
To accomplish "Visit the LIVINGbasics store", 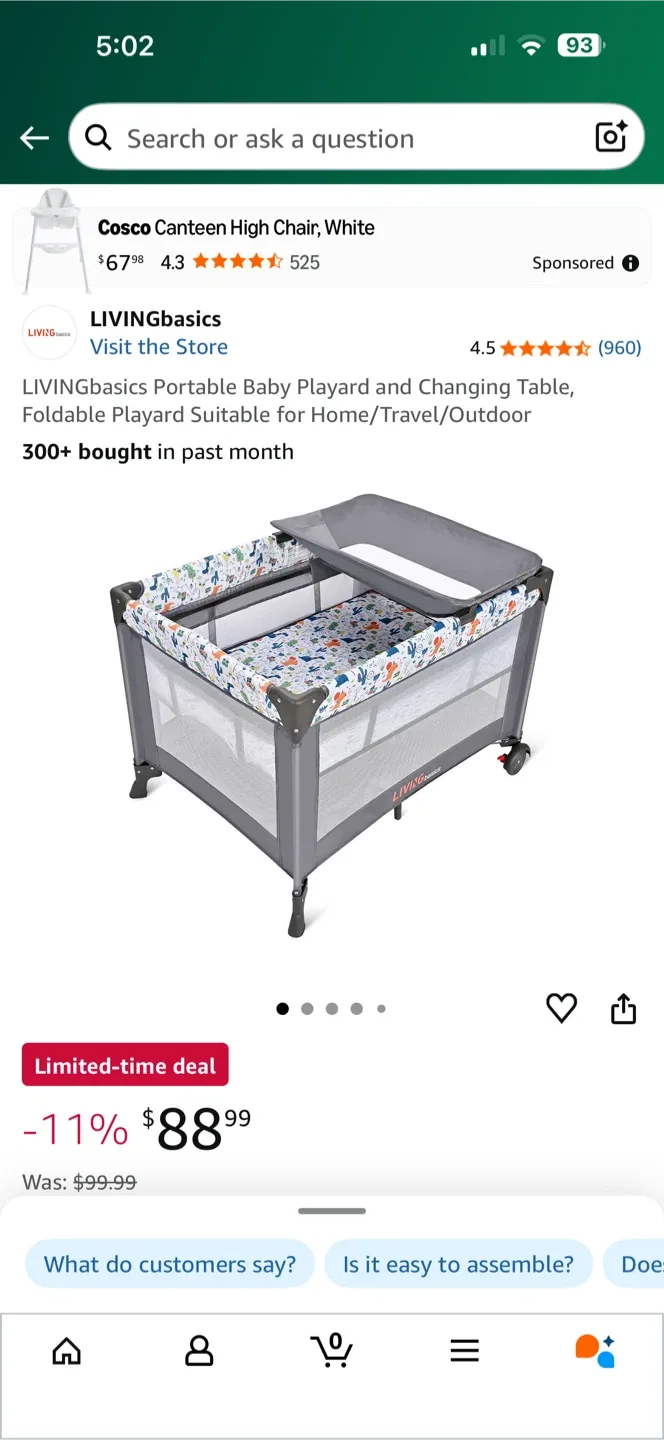I will click(x=159, y=347).
